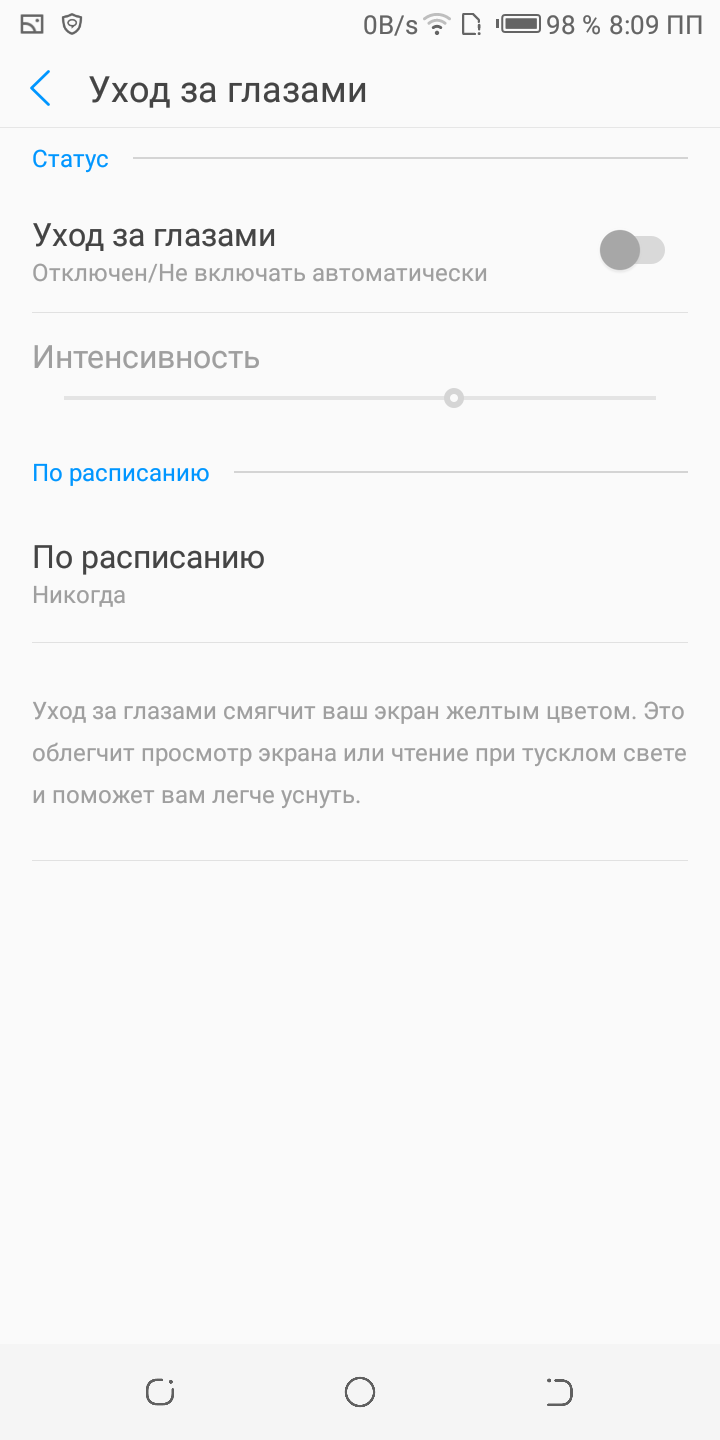
Task: Open recent apps from navigation bar
Action: point(160,1391)
